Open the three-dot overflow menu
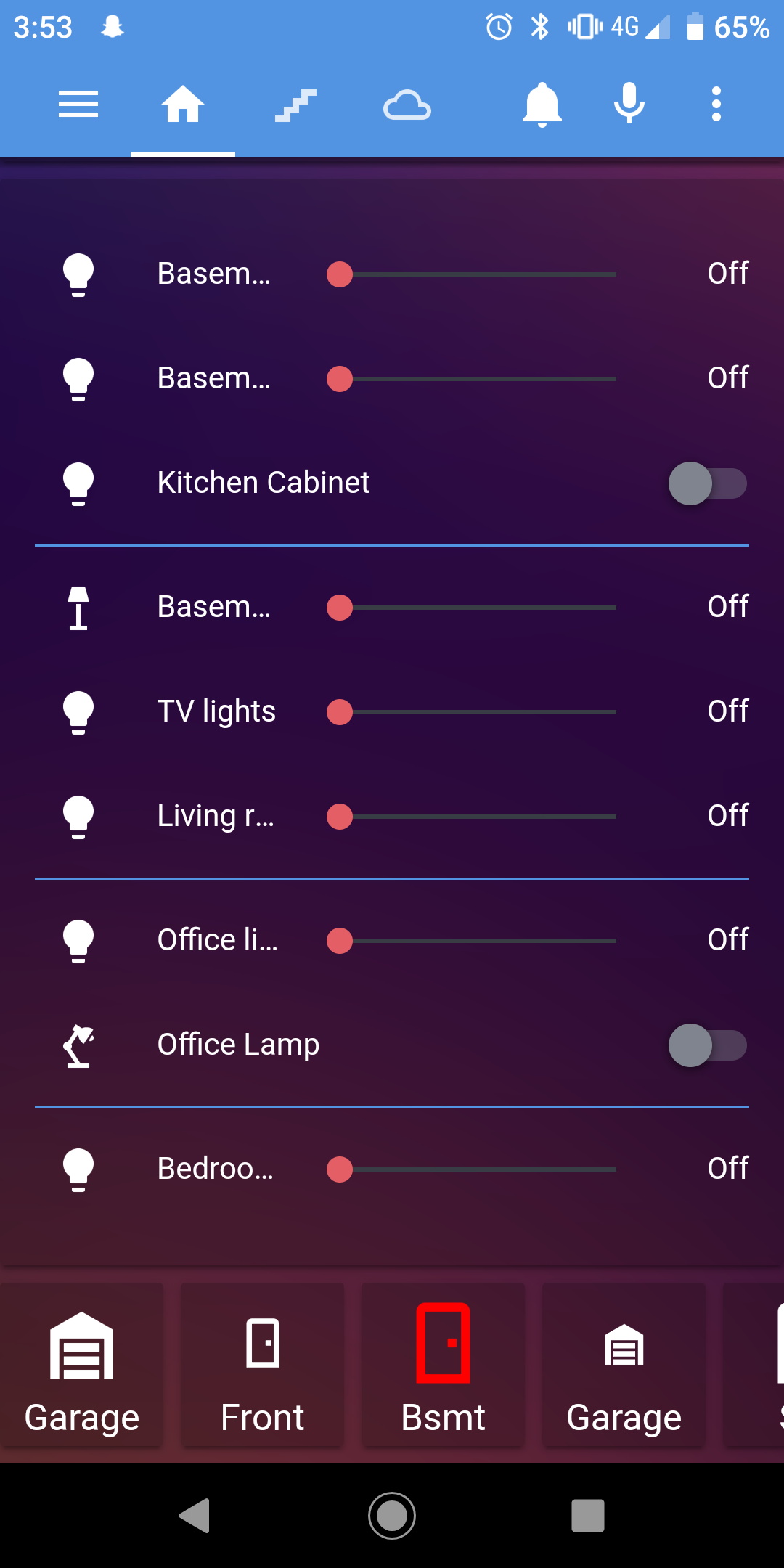 click(x=716, y=104)
